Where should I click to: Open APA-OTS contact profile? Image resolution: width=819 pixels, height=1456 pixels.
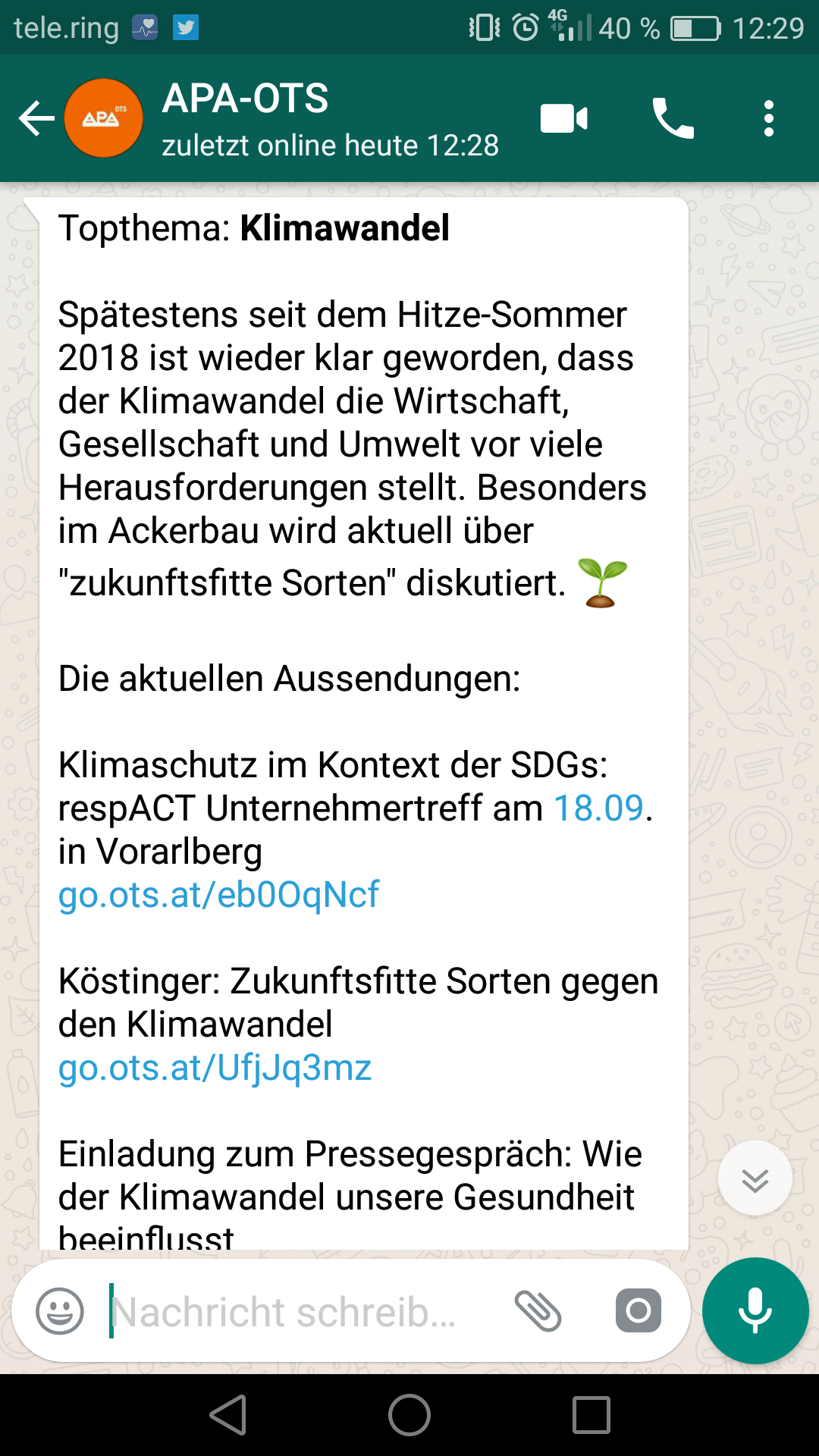coord(330,119)
